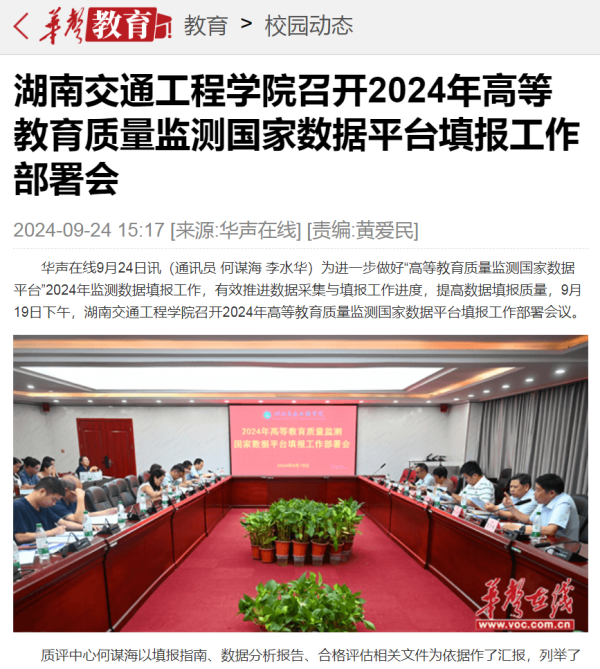The width and height of the screenshot is (600, 669).
Task: Open the 校园动态 breadcrumb link
Action: pos(308,26)
